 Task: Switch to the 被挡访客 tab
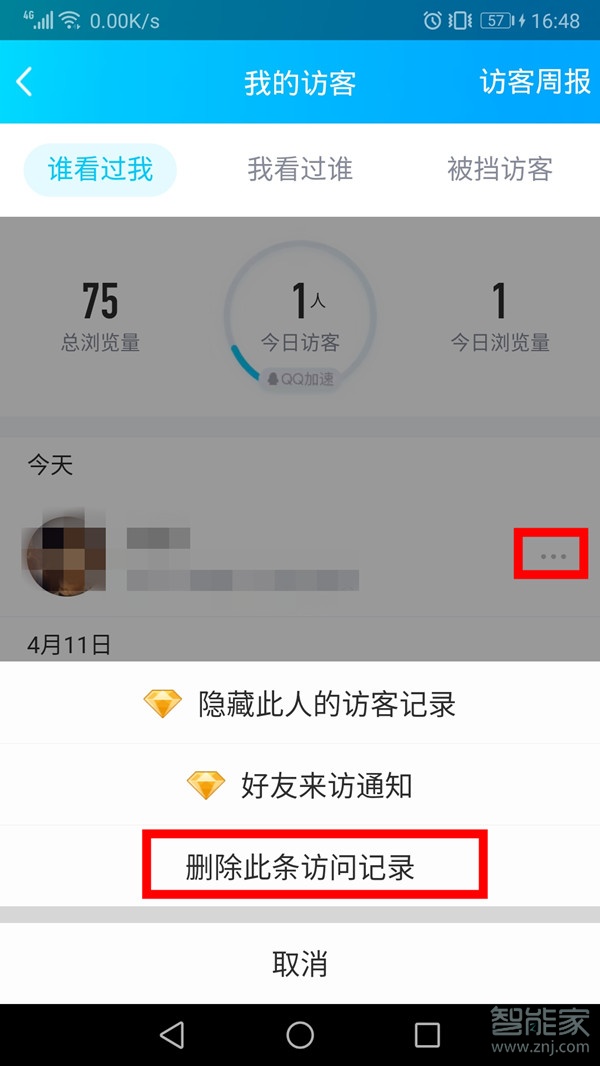(500, 170)
